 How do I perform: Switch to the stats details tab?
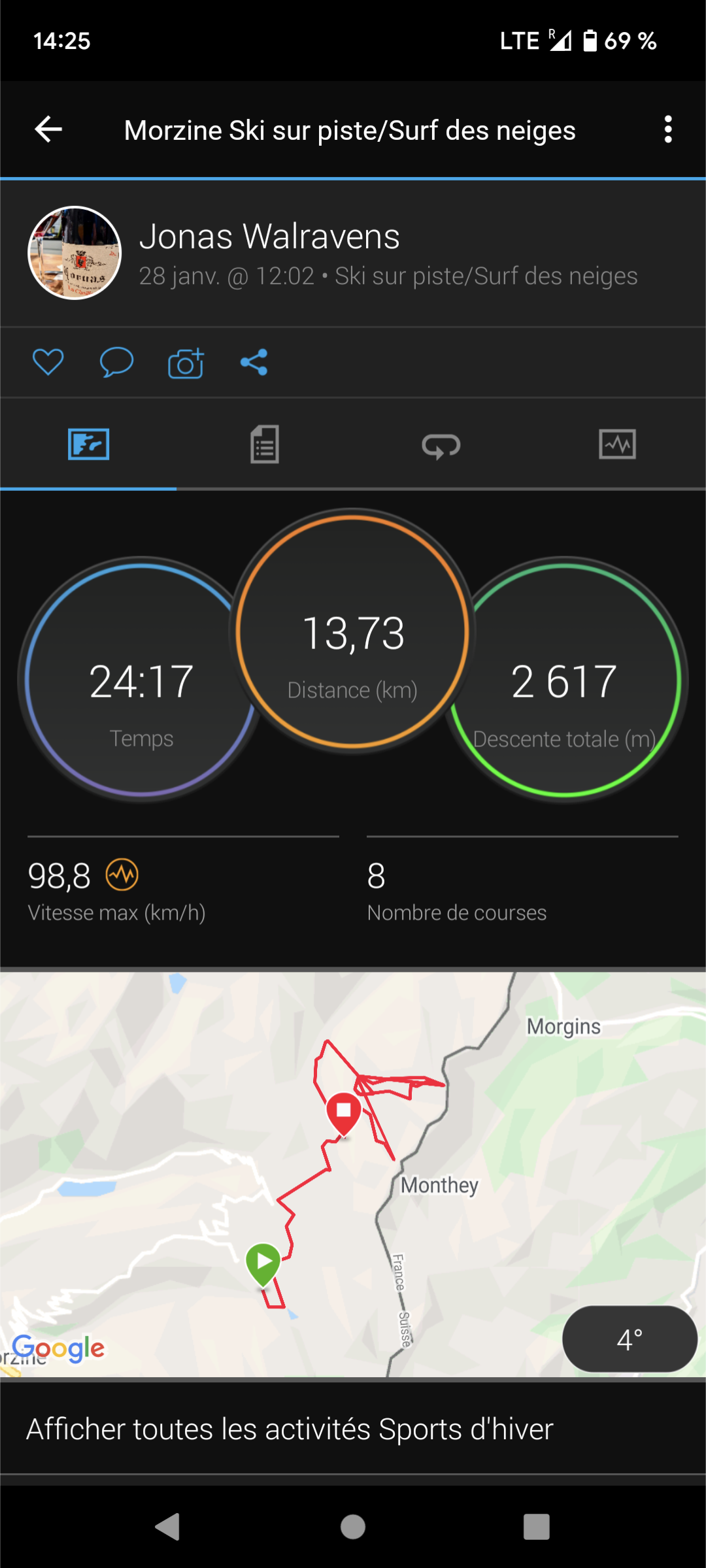265,444
